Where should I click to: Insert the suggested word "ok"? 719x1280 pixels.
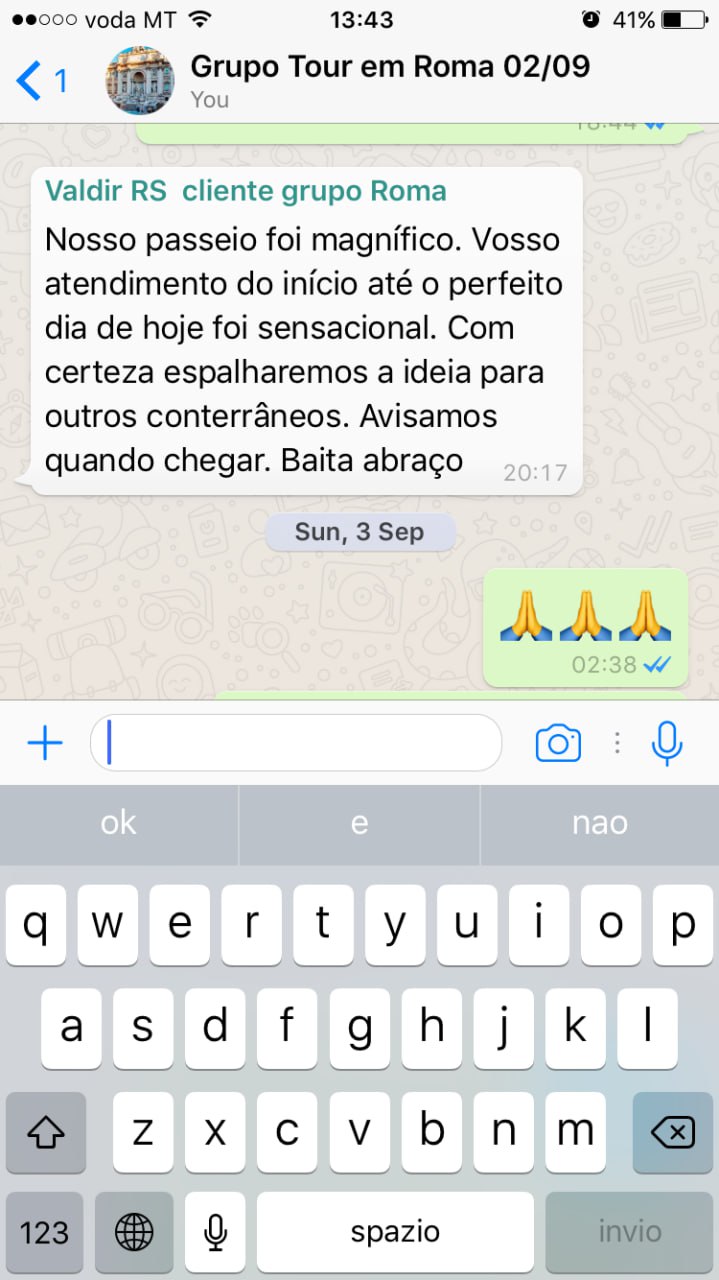click(x=119, y=823)
